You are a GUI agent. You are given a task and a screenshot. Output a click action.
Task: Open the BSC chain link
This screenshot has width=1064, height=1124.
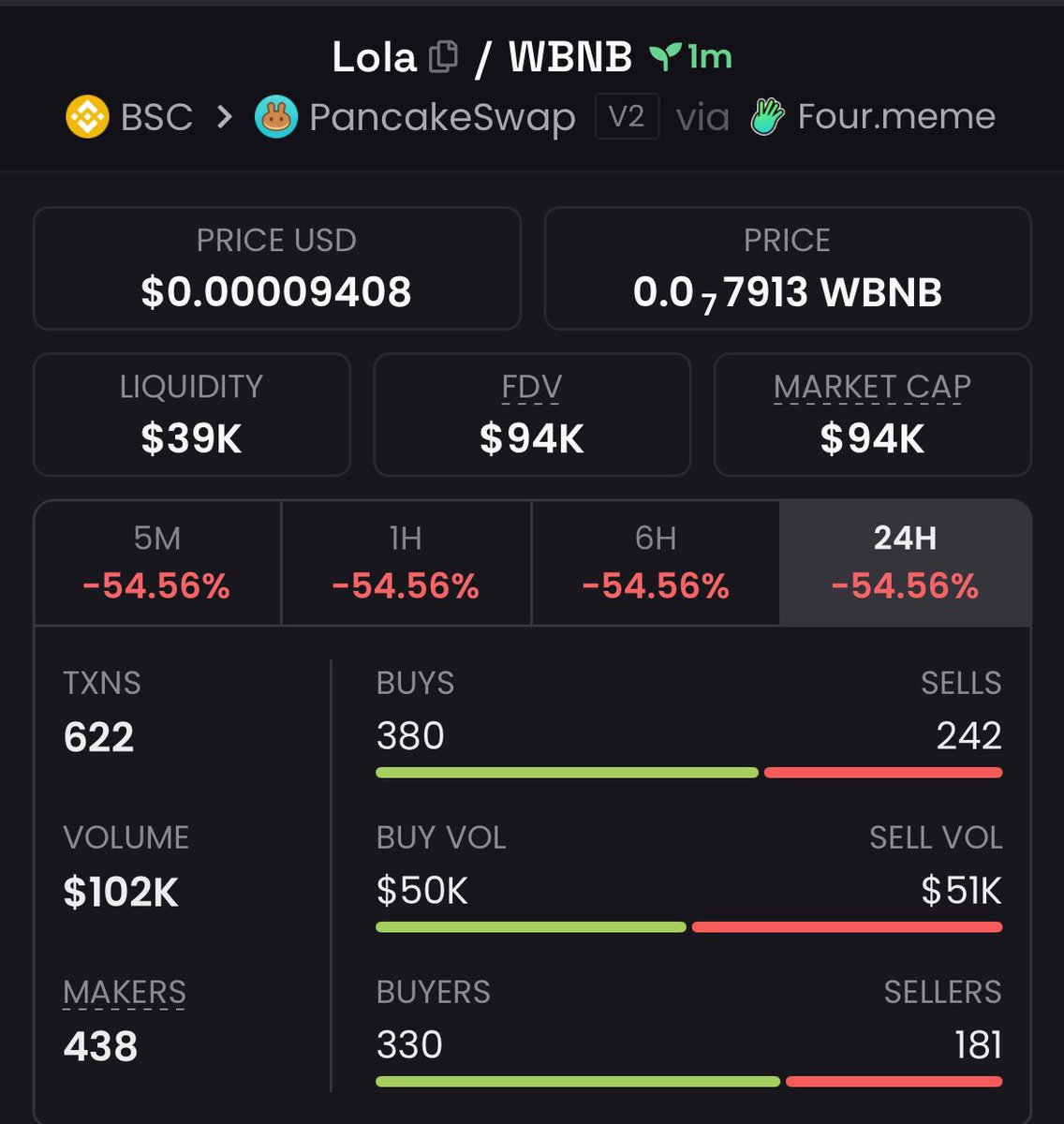(130, 118)
